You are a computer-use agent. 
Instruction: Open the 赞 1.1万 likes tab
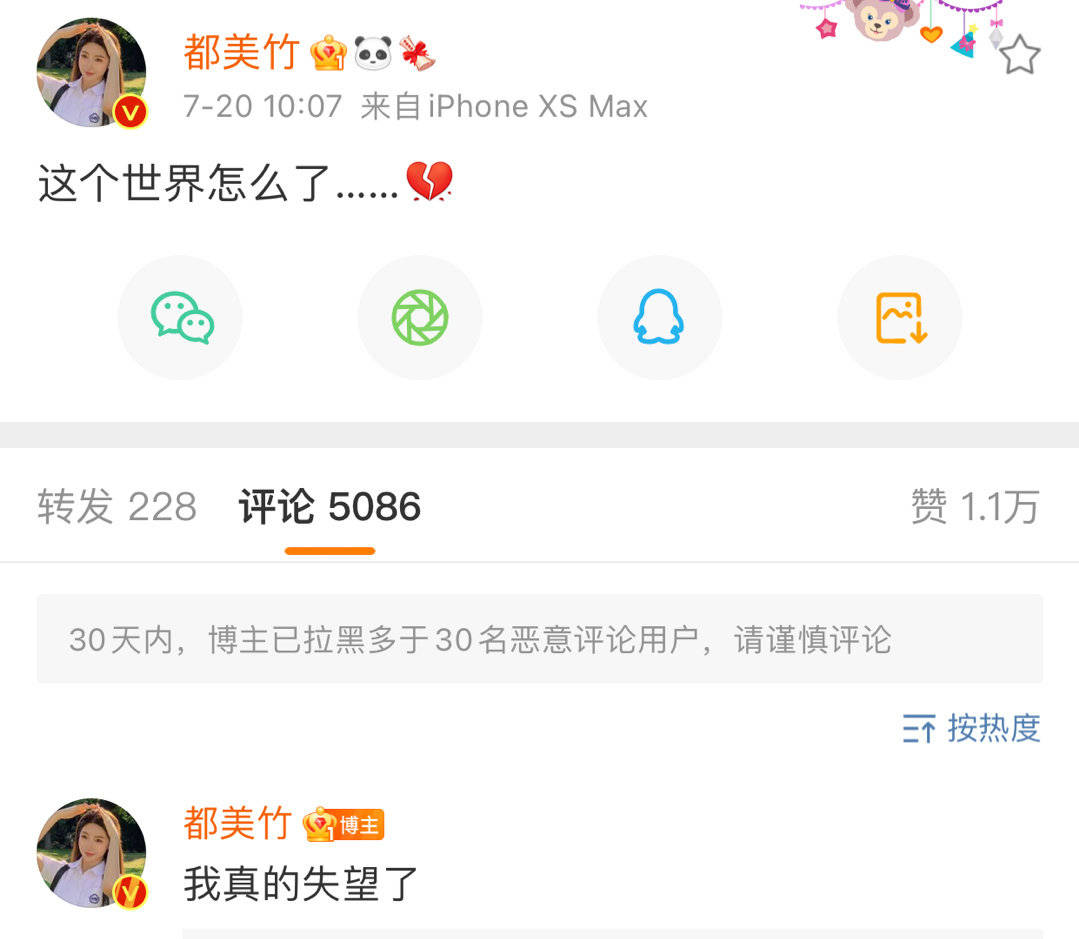pyautogui.click(x=974, y=507)
